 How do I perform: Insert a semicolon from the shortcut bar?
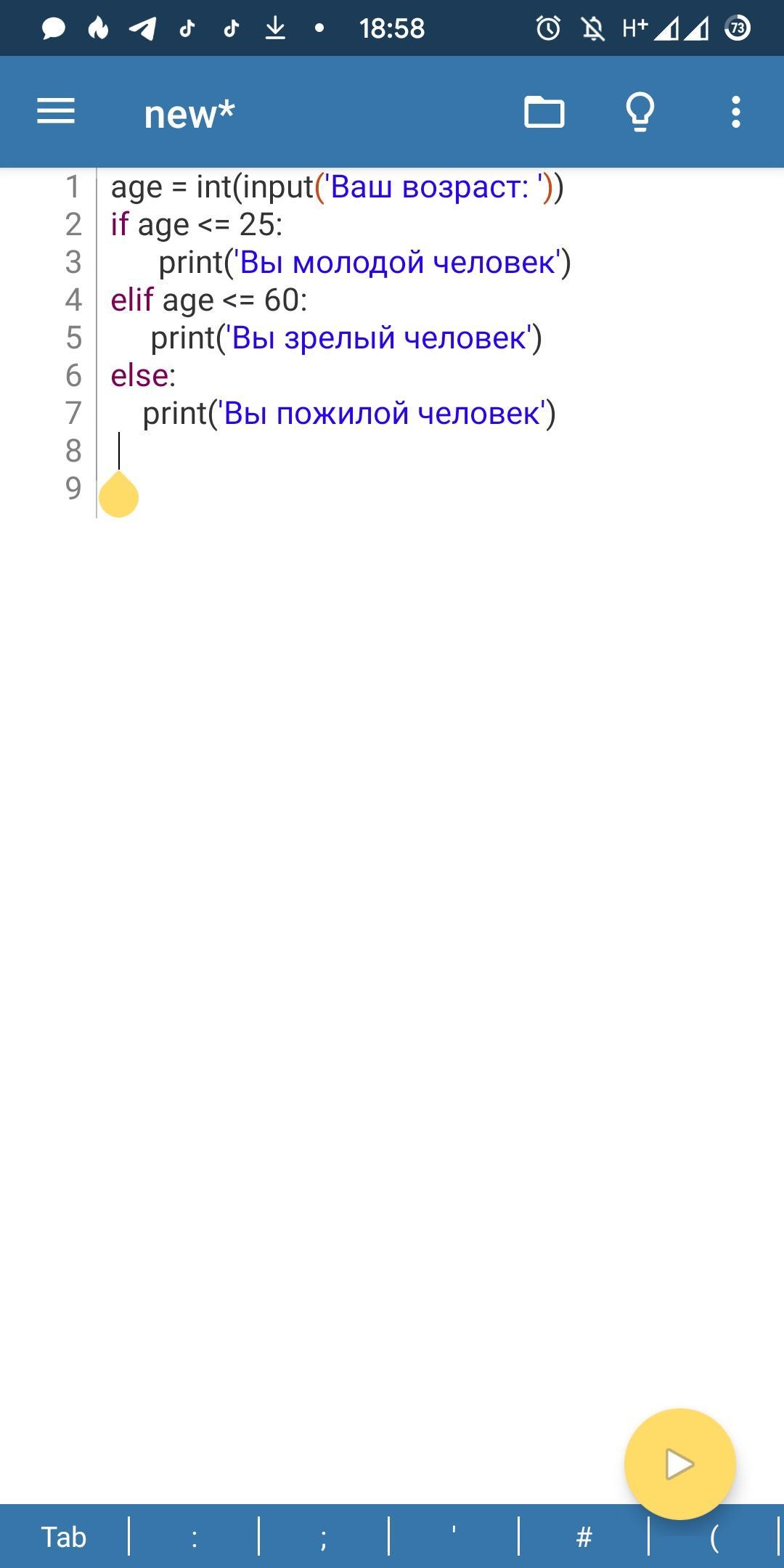[324, 1537]
